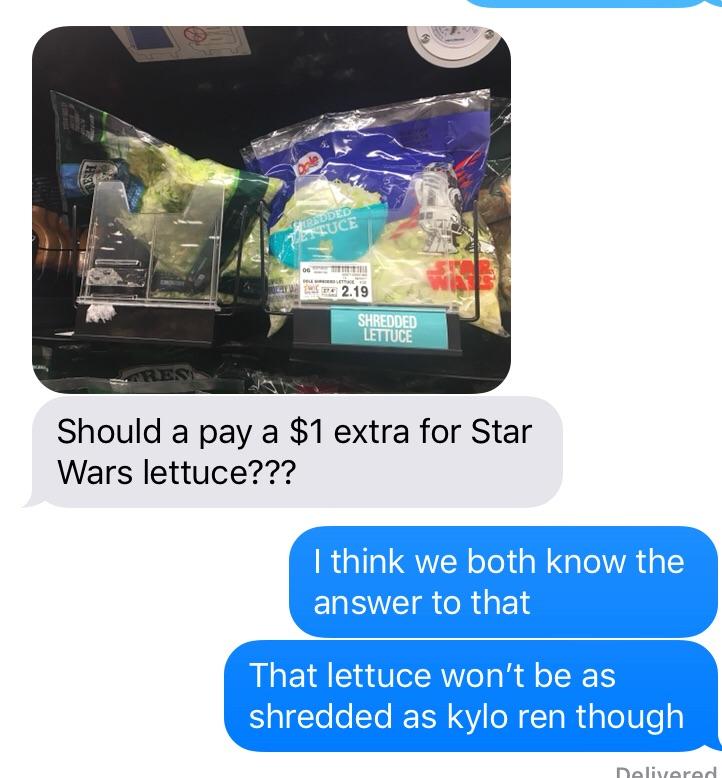Screen dimensions: 722x778
Task: Open the shredded lettuce photo attachment
Action: point(271,209)
